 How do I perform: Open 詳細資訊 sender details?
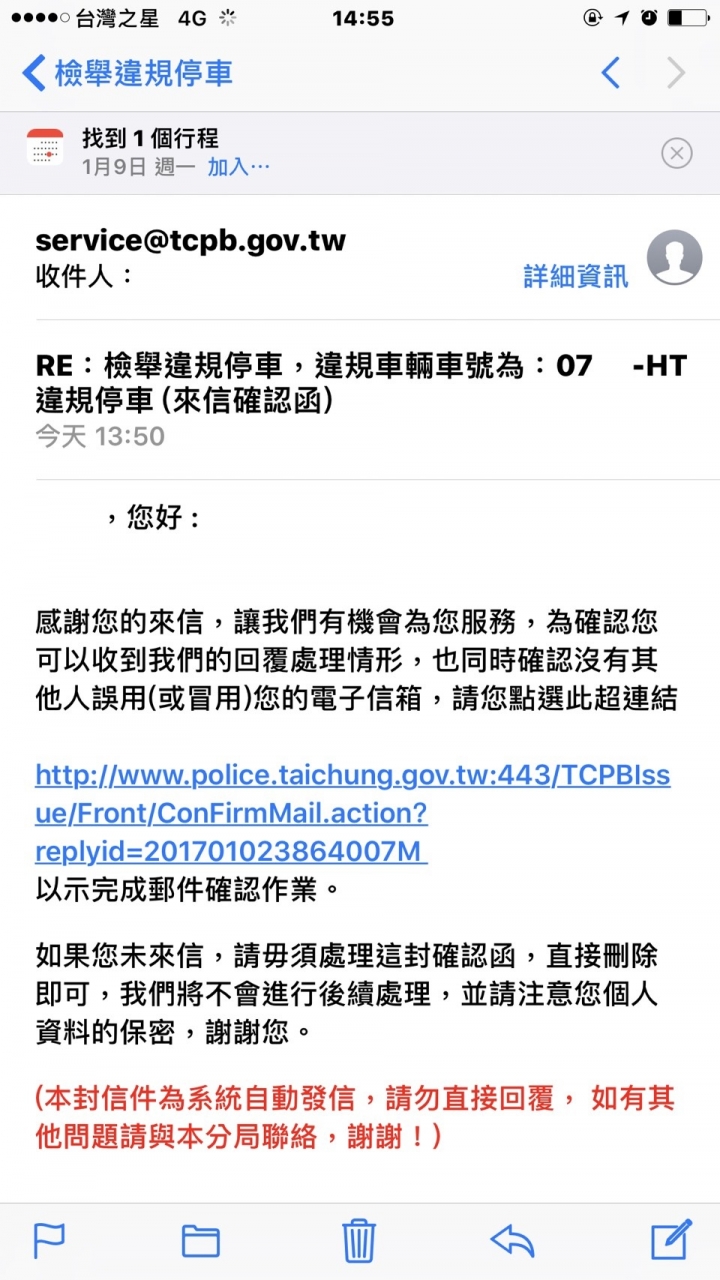[576, 277]
